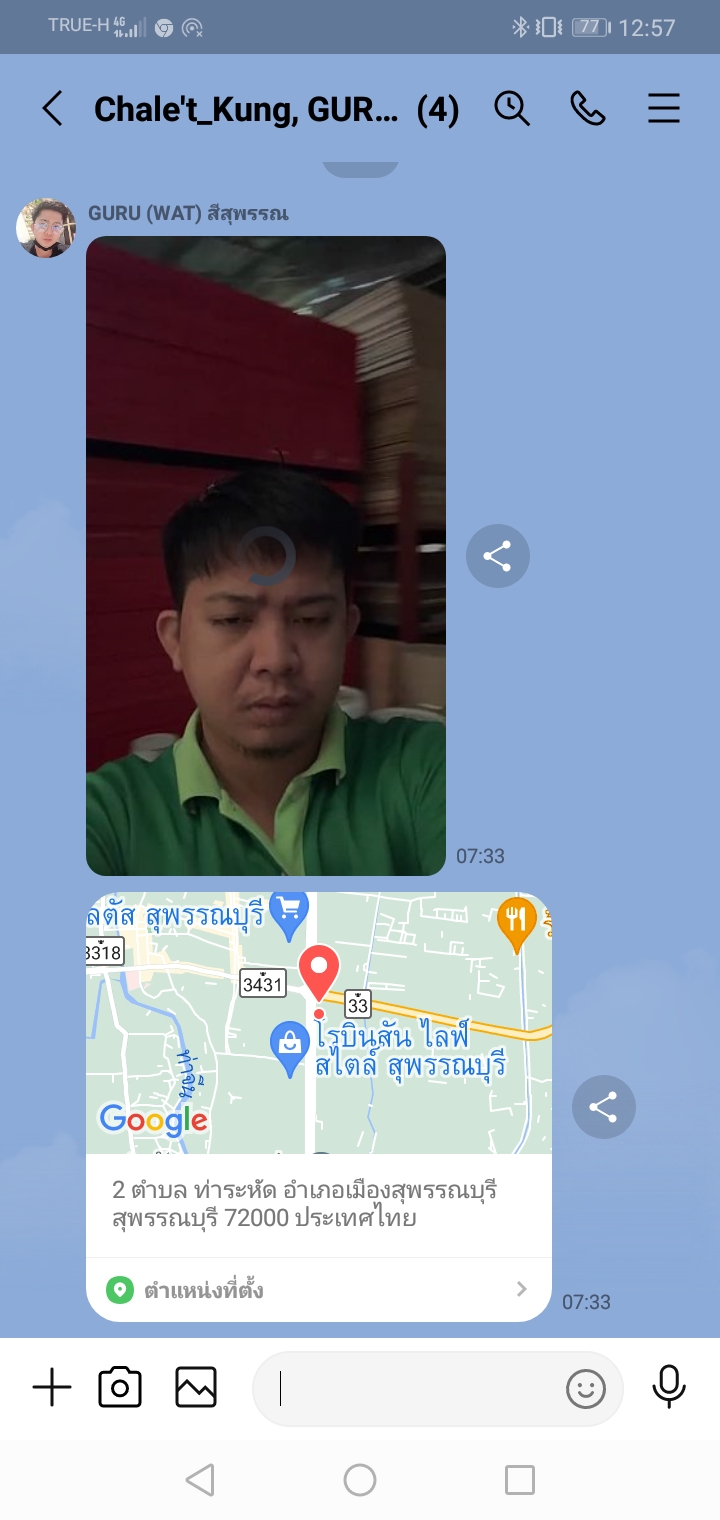Share the photo message

point(497,556)
